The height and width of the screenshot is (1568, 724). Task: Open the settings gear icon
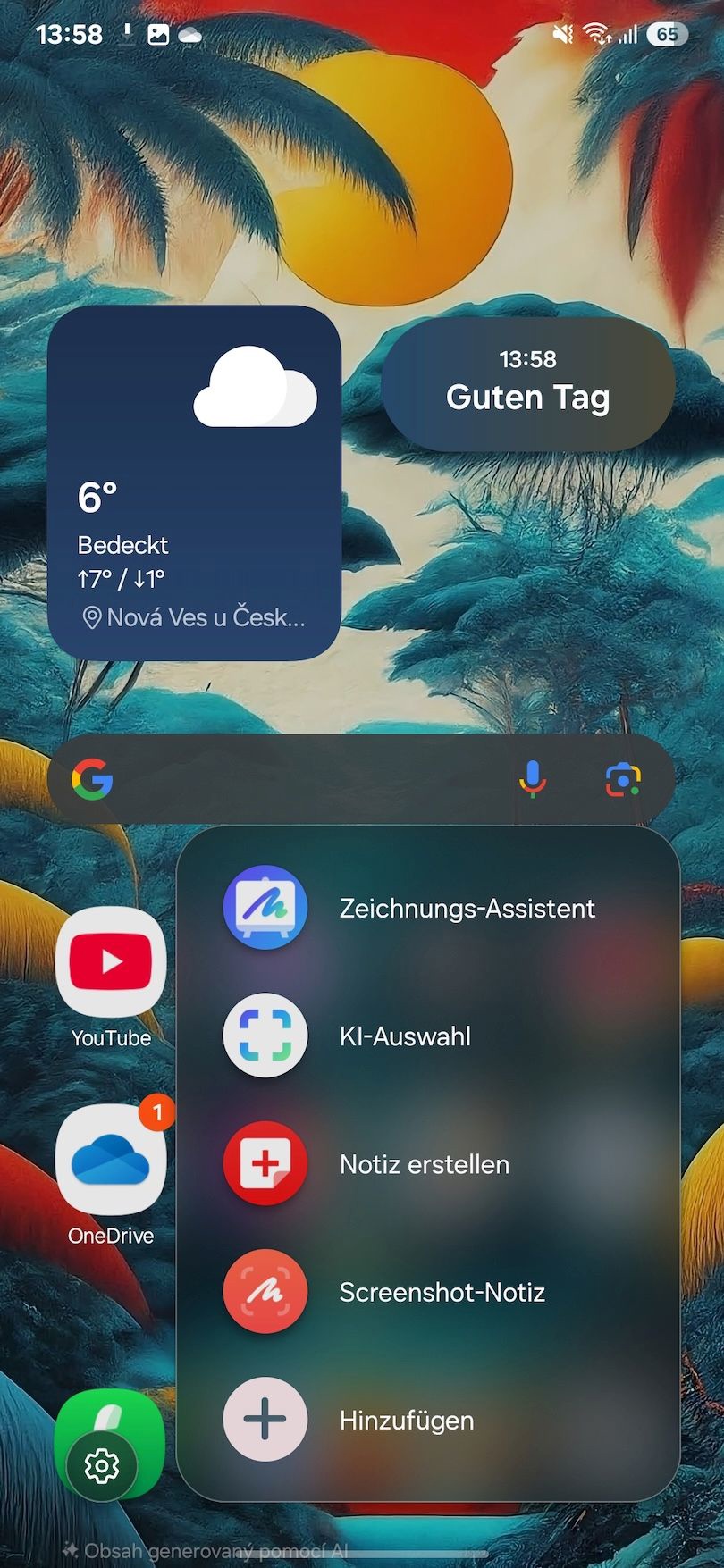[x=102, y=1466]
